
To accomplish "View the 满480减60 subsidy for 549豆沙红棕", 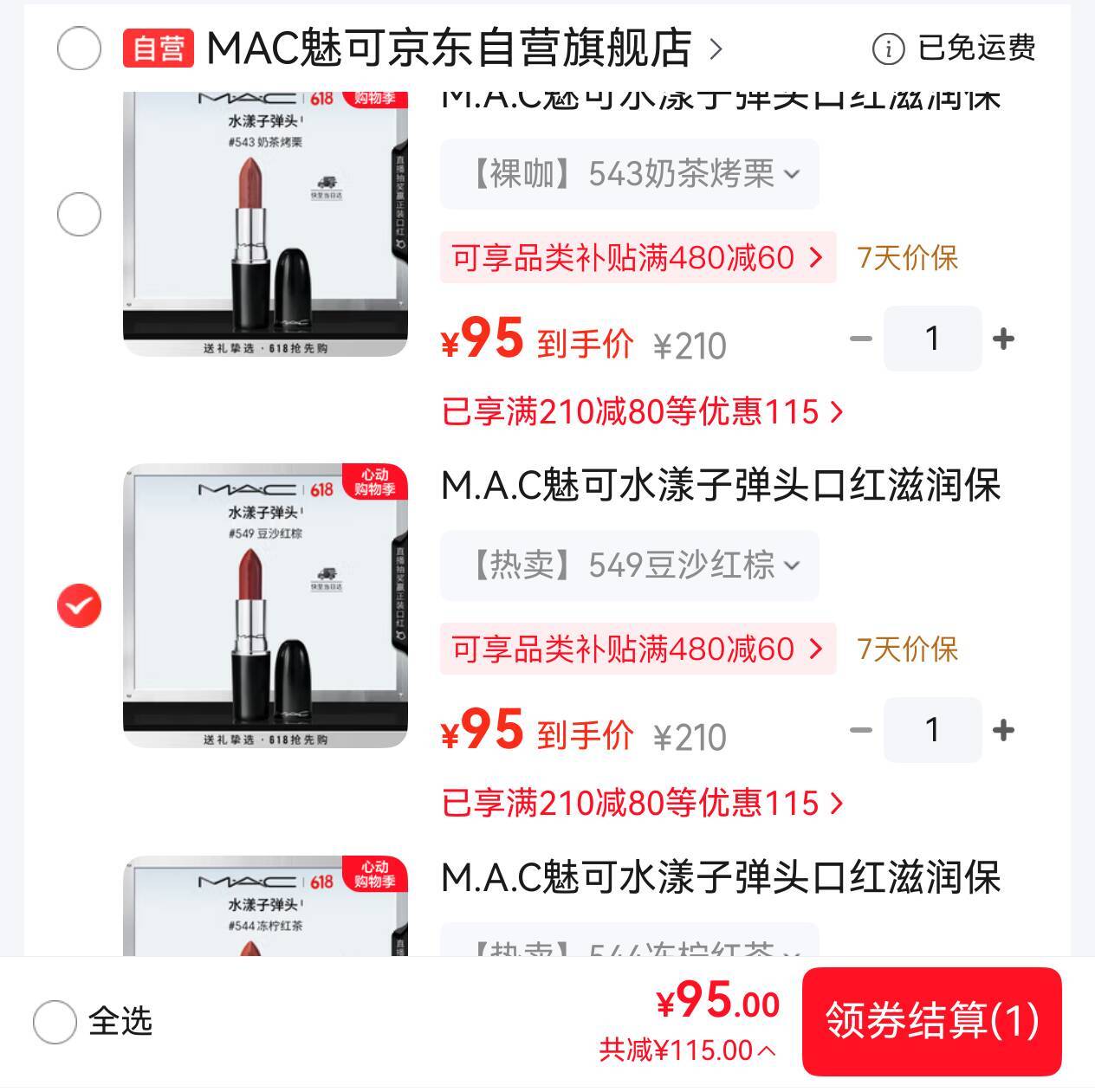I will pyautogui.click(x=638, y=649).
